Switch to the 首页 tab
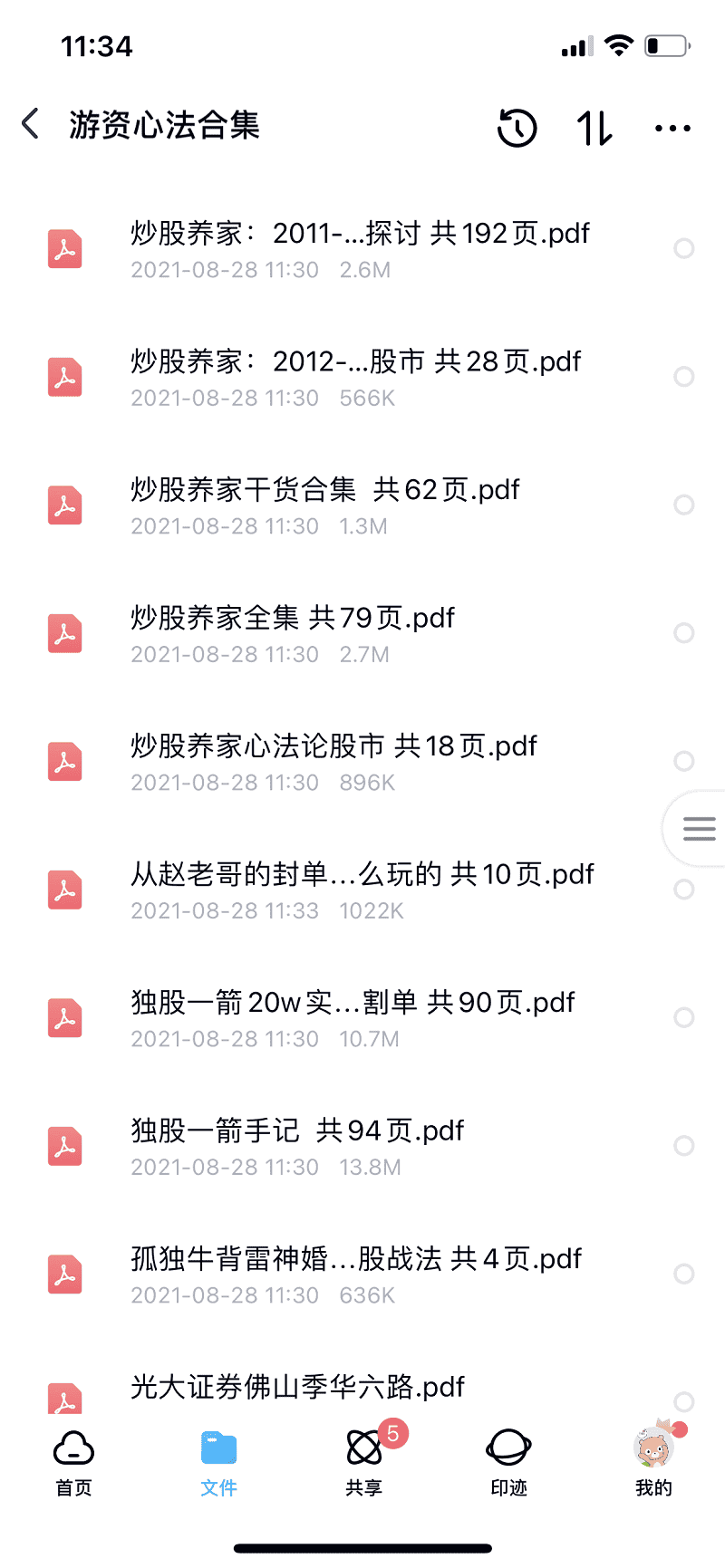This screenshot has width=725, height=1568. coord(73,1462)
